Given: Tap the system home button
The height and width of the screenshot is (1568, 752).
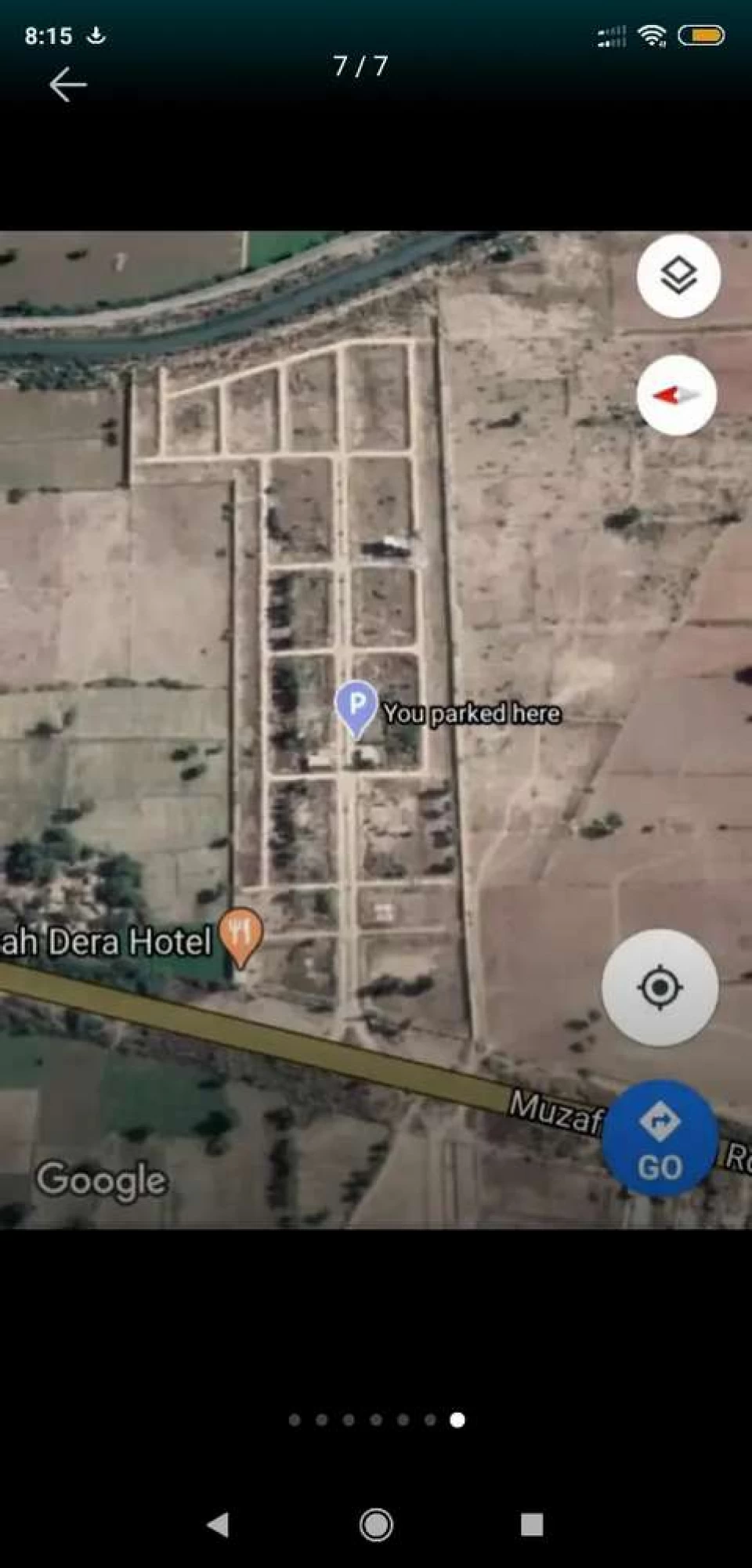Looking at the screenshot, I should pyautogui.click(x=376, y=1524).
